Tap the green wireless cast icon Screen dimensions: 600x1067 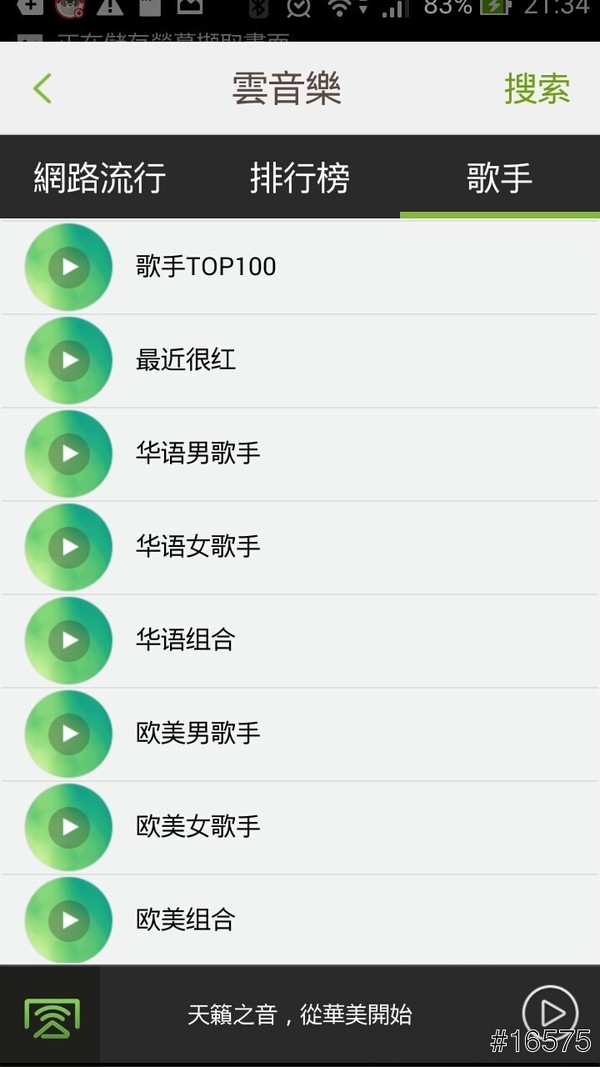pos(51,1016)
